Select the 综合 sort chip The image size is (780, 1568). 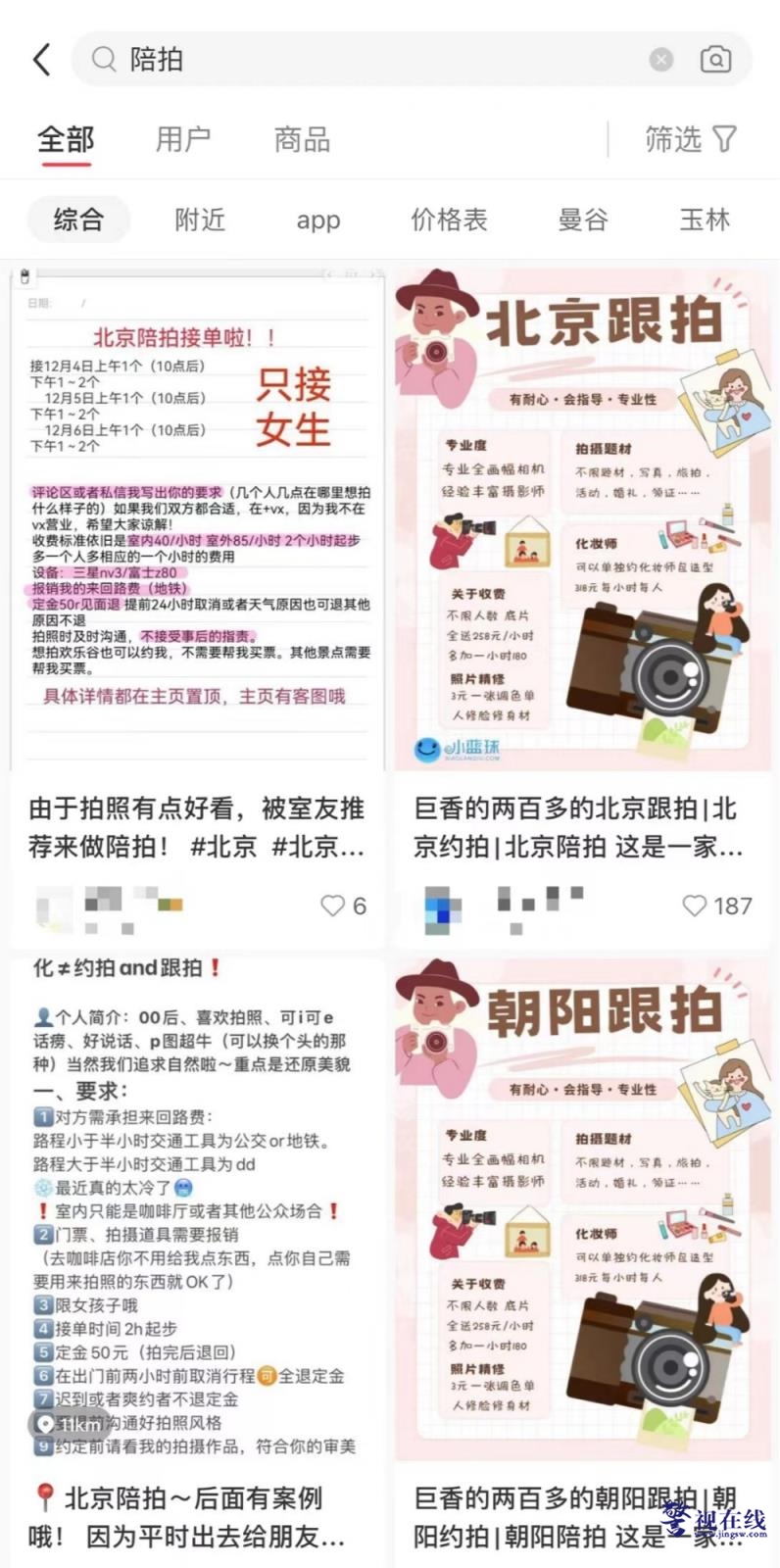point(78,220)
